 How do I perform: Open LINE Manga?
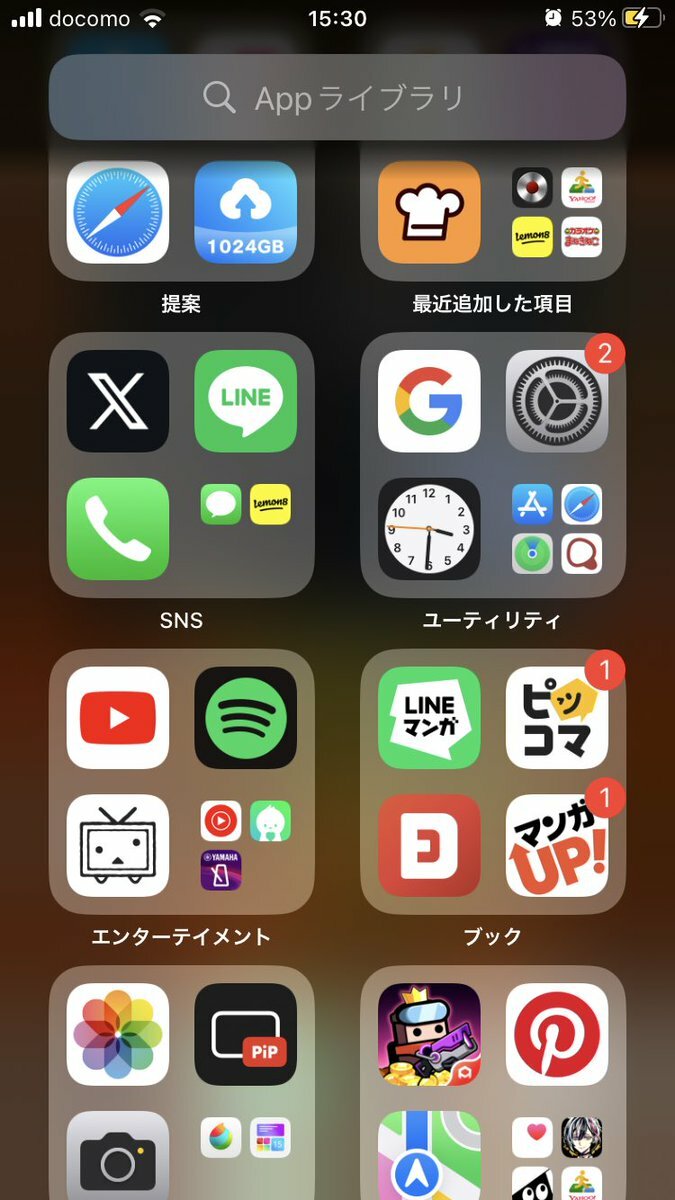(429, 717)
